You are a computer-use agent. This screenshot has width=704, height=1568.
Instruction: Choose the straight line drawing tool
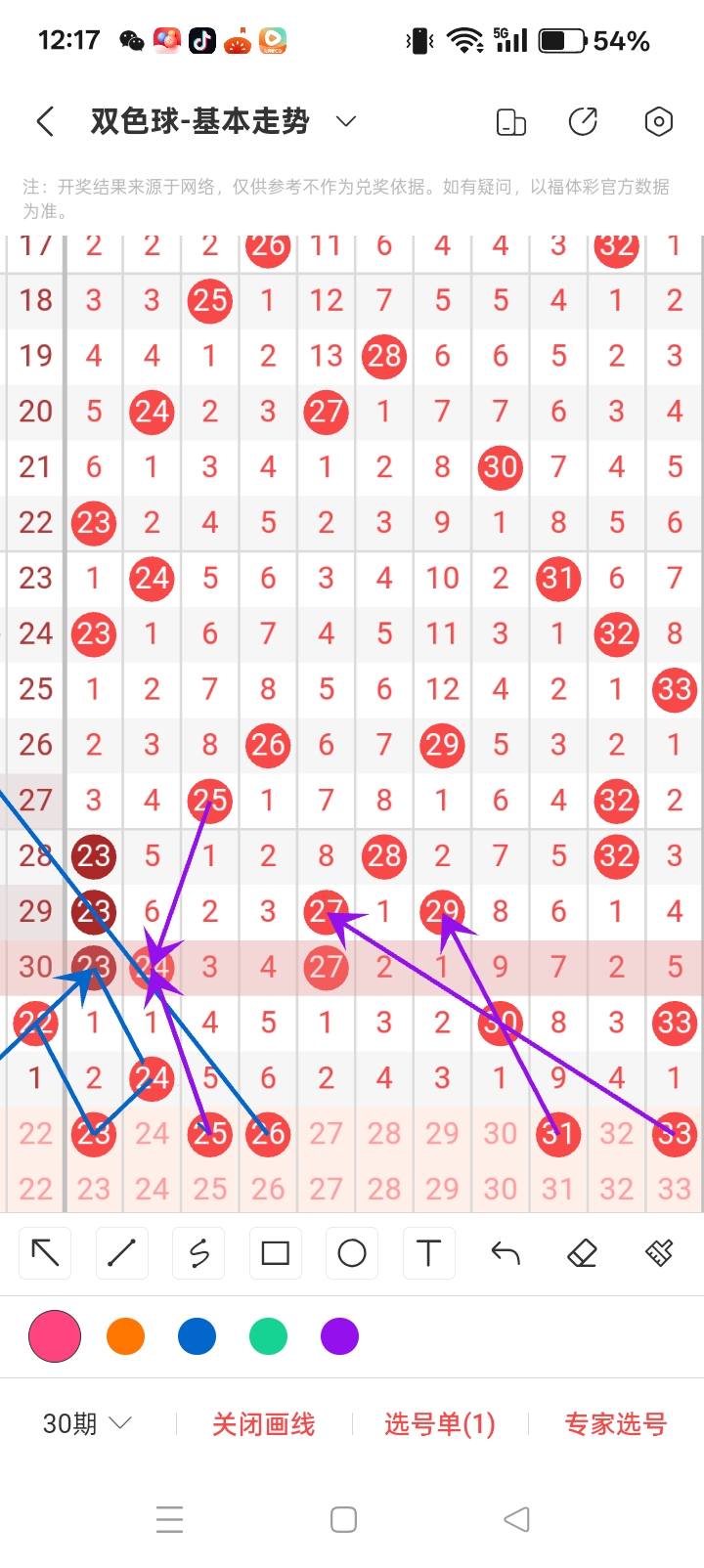point(121,1252)
